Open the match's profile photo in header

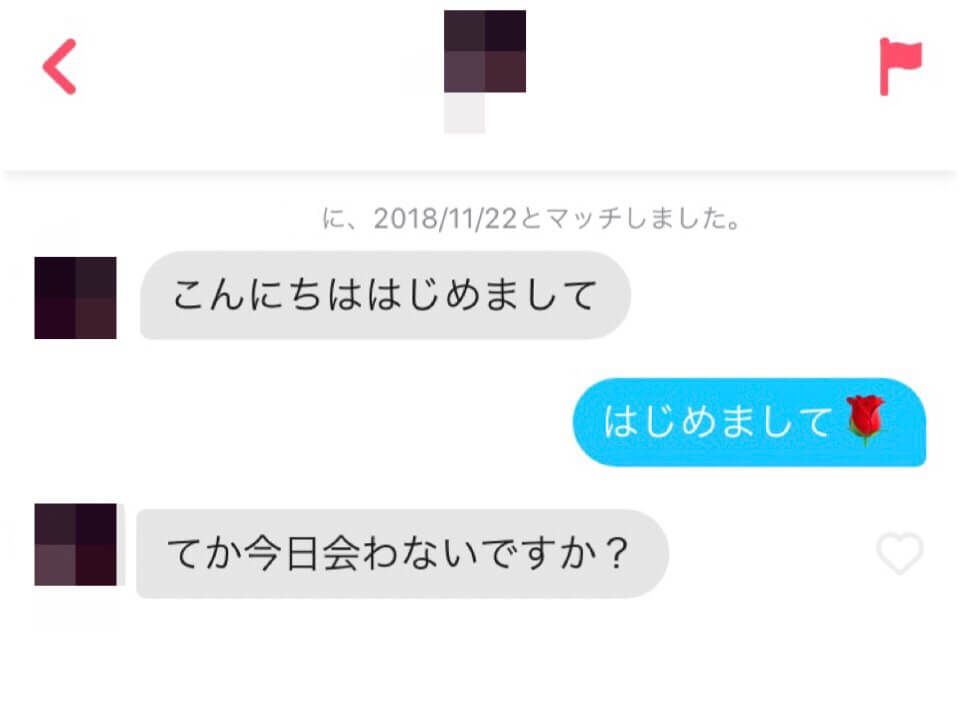(x=484, y=53)
